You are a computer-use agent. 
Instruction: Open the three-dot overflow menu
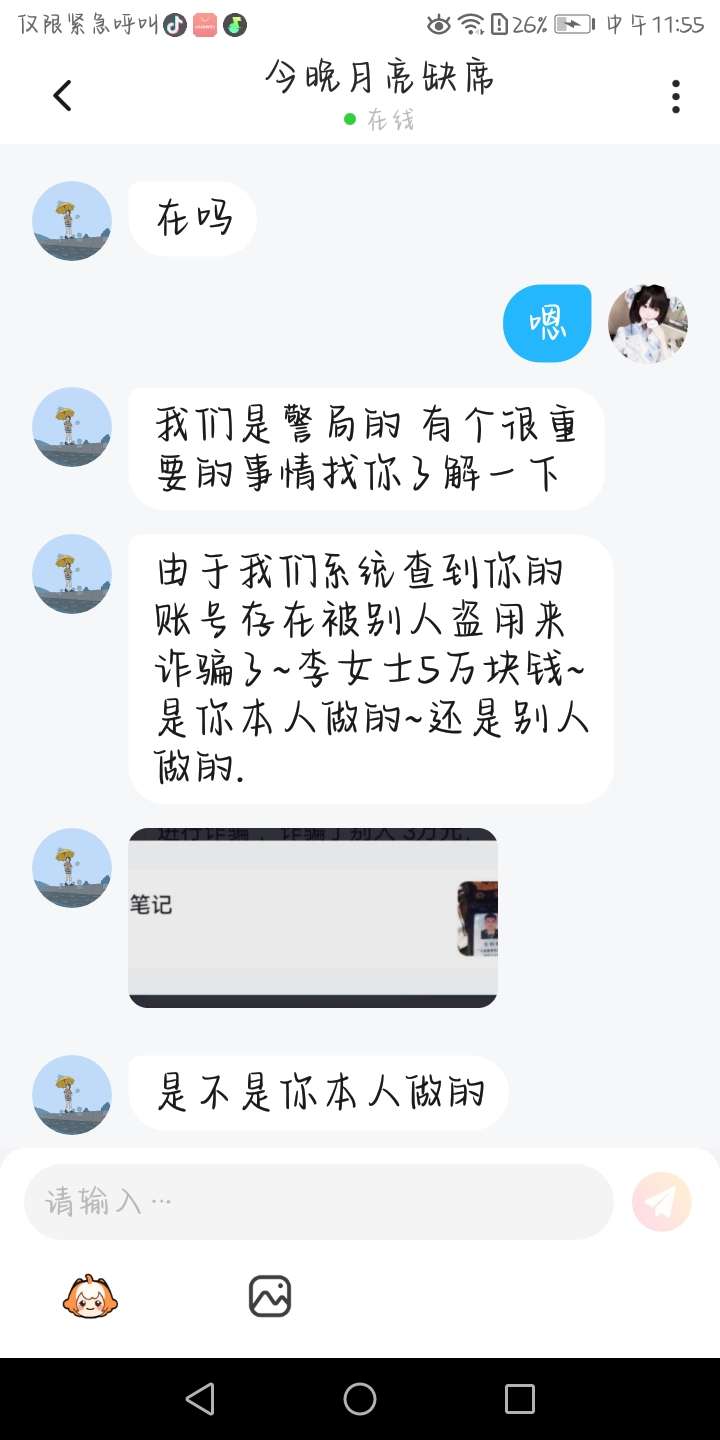tap(676, 96)
